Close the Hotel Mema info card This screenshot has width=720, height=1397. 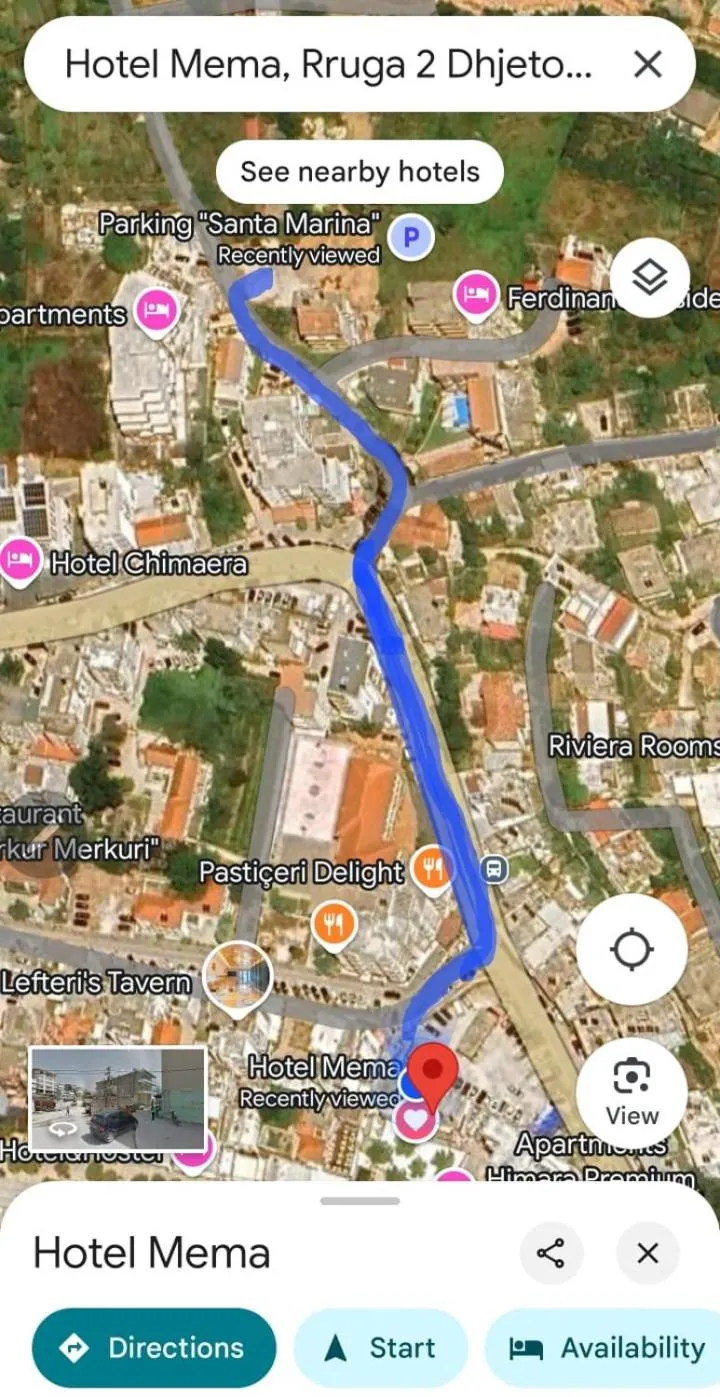648,1253
